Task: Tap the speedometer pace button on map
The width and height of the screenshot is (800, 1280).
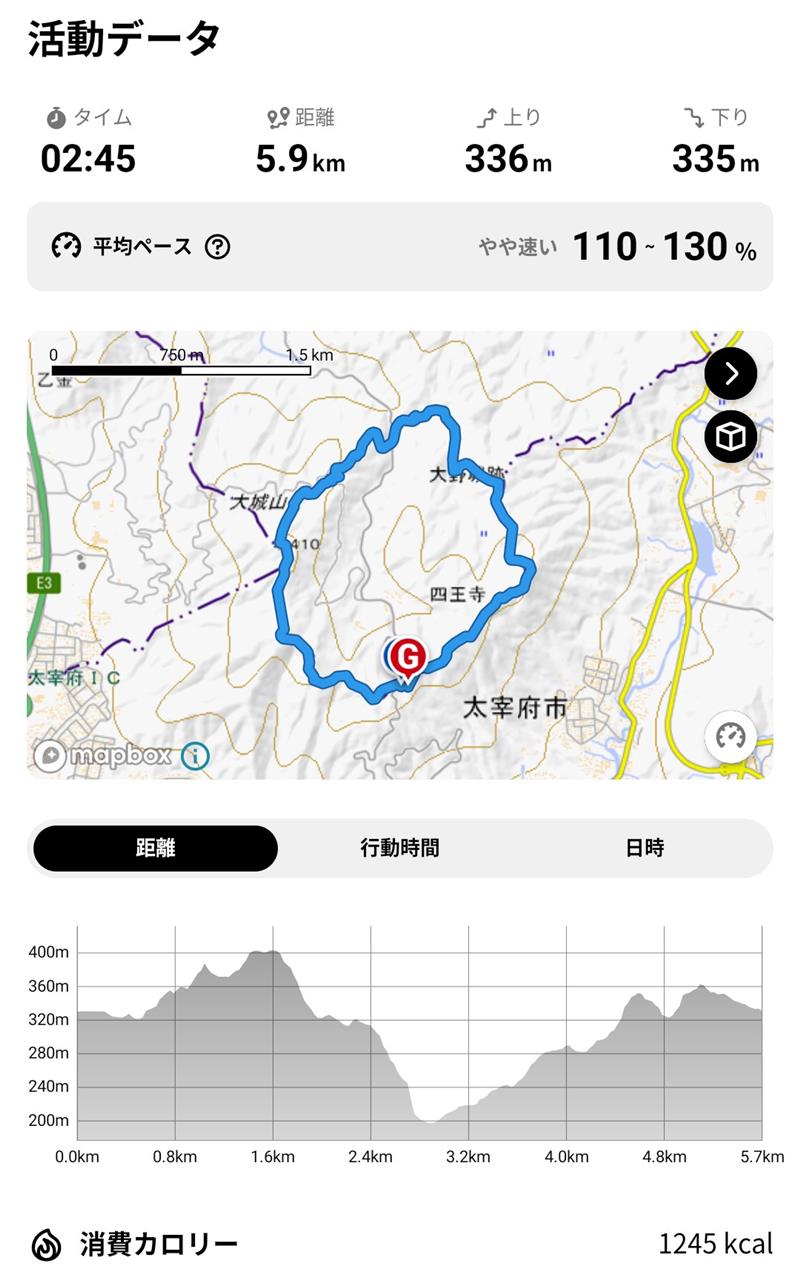Action: point(731,738)
